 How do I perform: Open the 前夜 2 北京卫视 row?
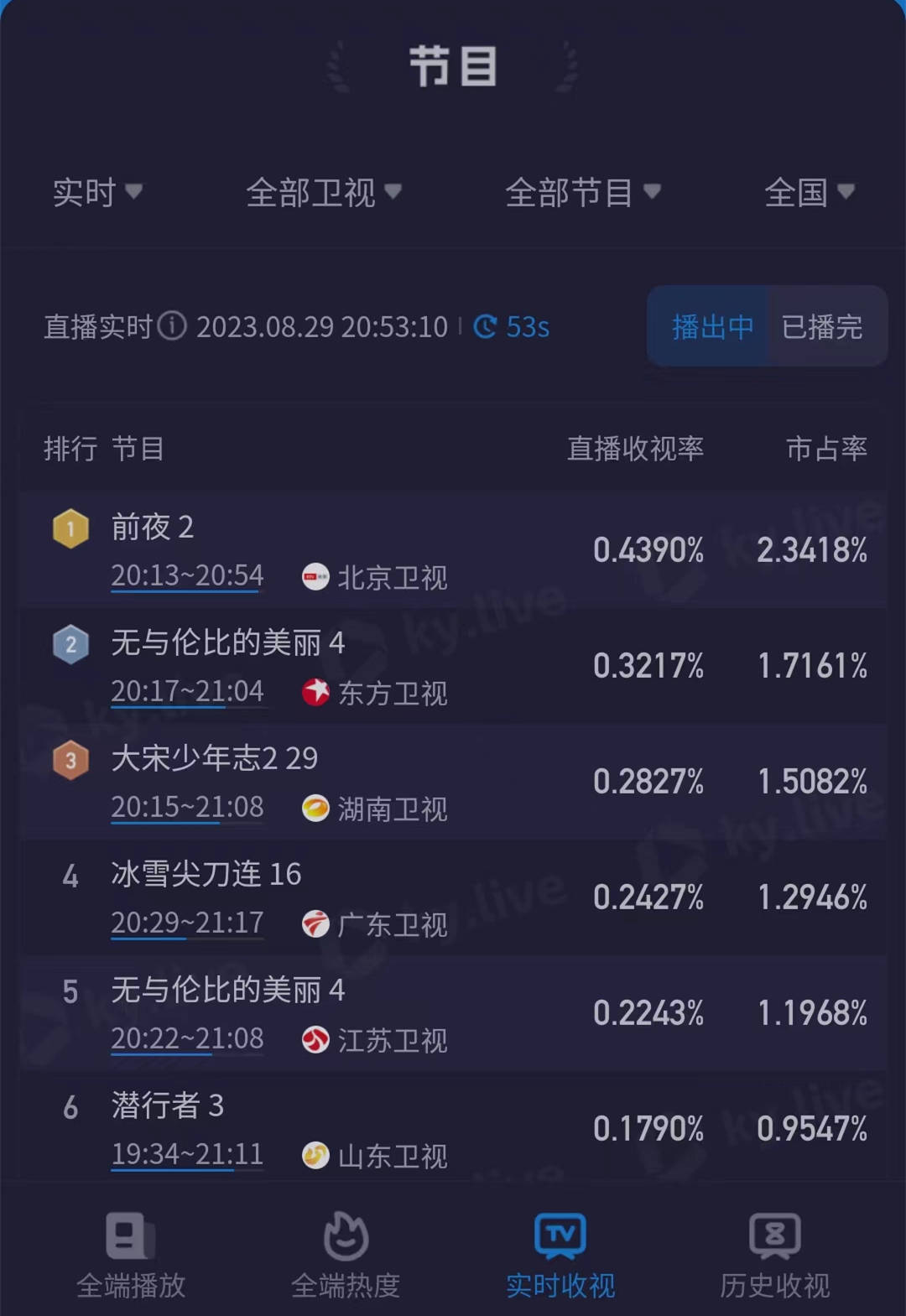[453, 550]
